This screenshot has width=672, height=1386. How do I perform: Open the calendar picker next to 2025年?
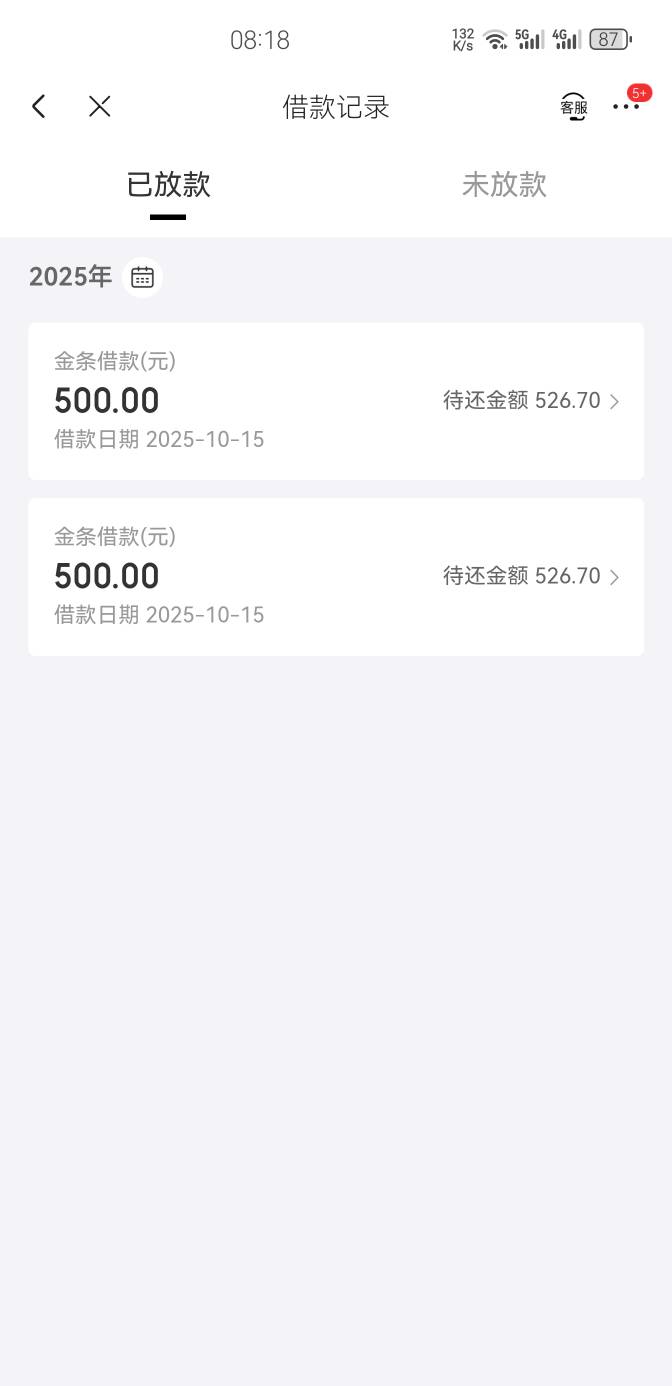point(142,277)
